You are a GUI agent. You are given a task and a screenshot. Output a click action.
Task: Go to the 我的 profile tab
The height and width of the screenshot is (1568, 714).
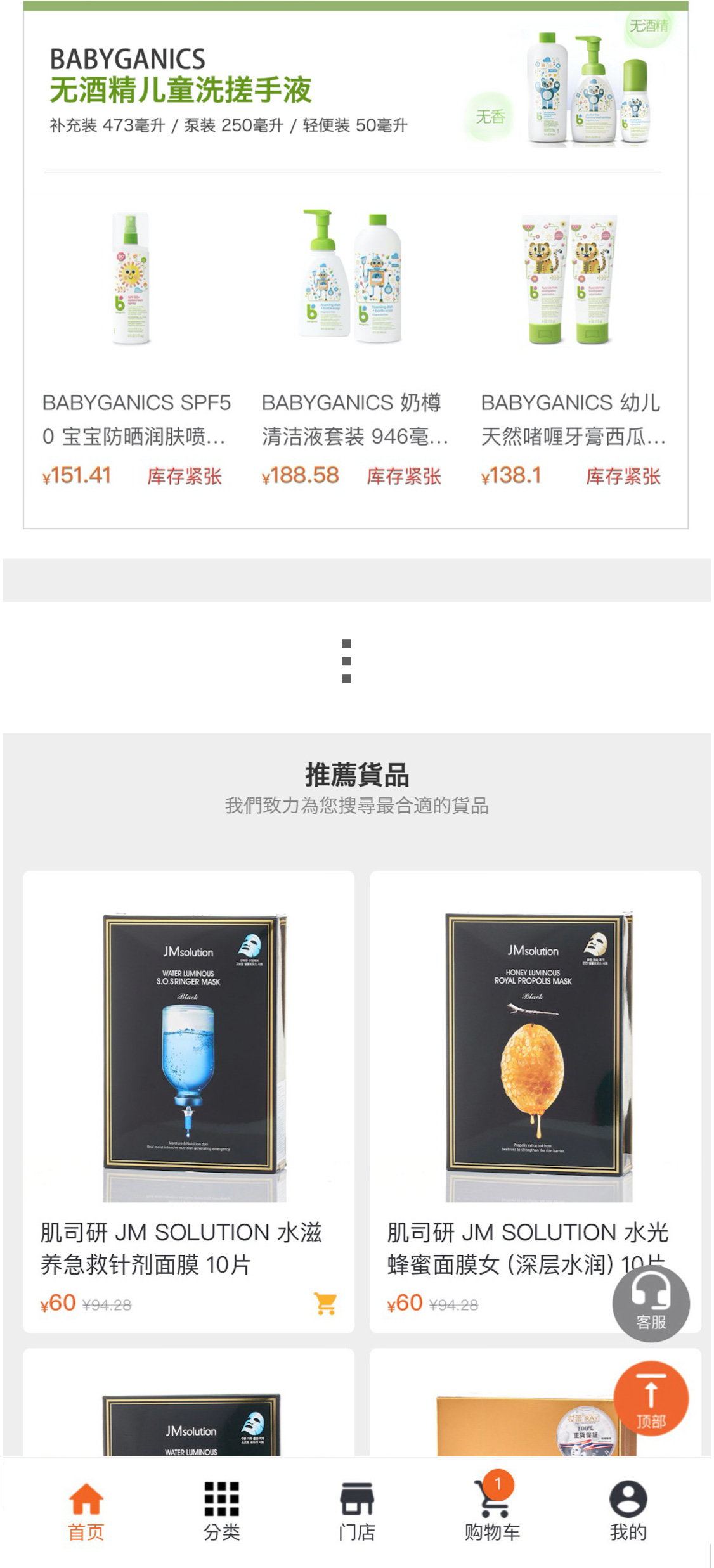click(x=628, y=1511)
